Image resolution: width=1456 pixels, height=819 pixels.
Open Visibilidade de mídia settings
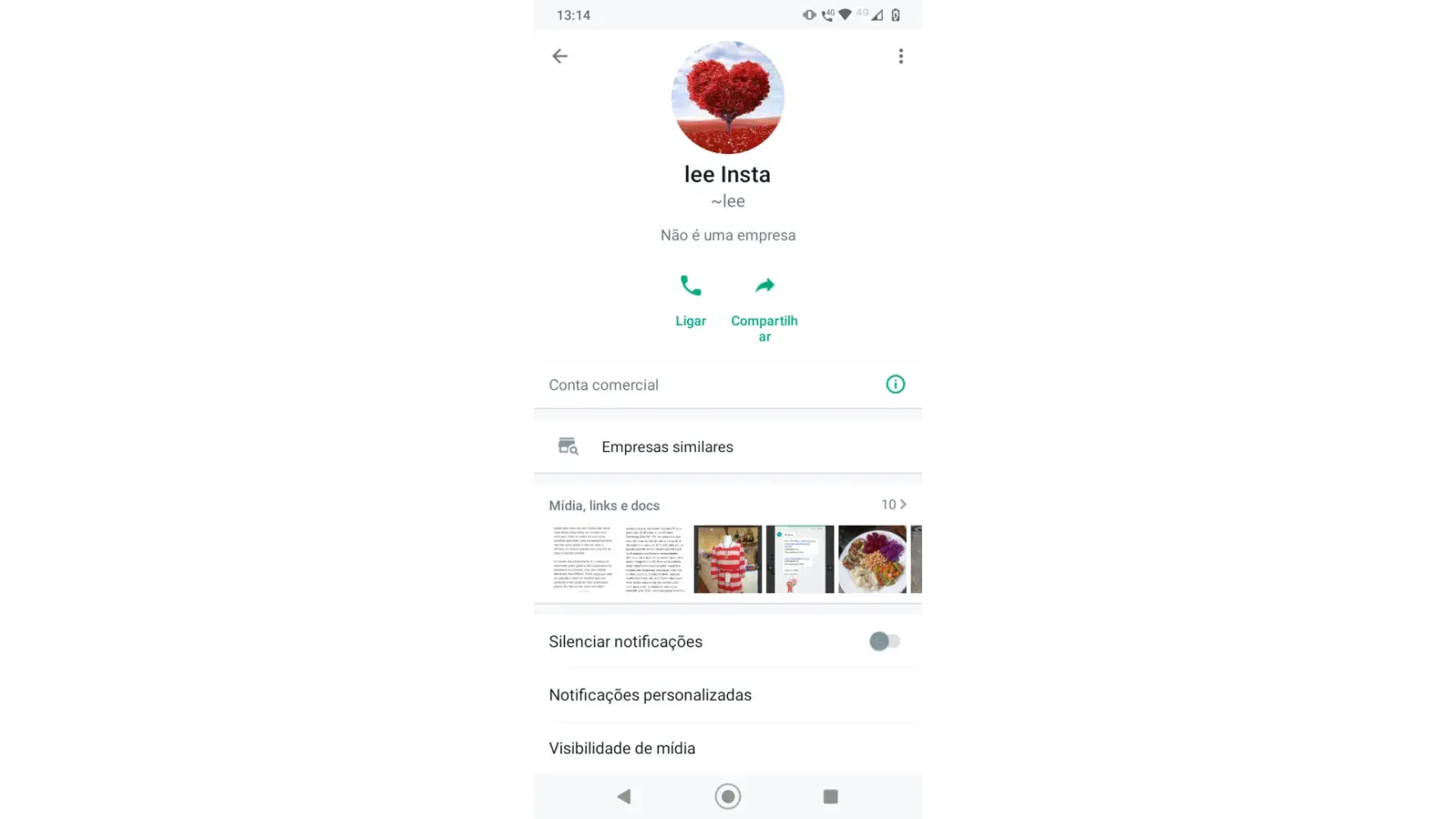pyautogui.click(x=622, y=749)
